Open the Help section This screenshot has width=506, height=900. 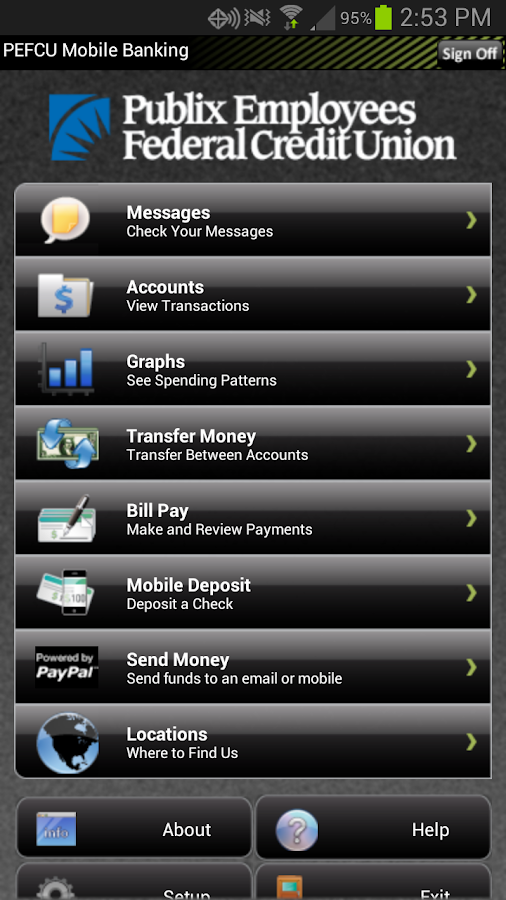373,828
